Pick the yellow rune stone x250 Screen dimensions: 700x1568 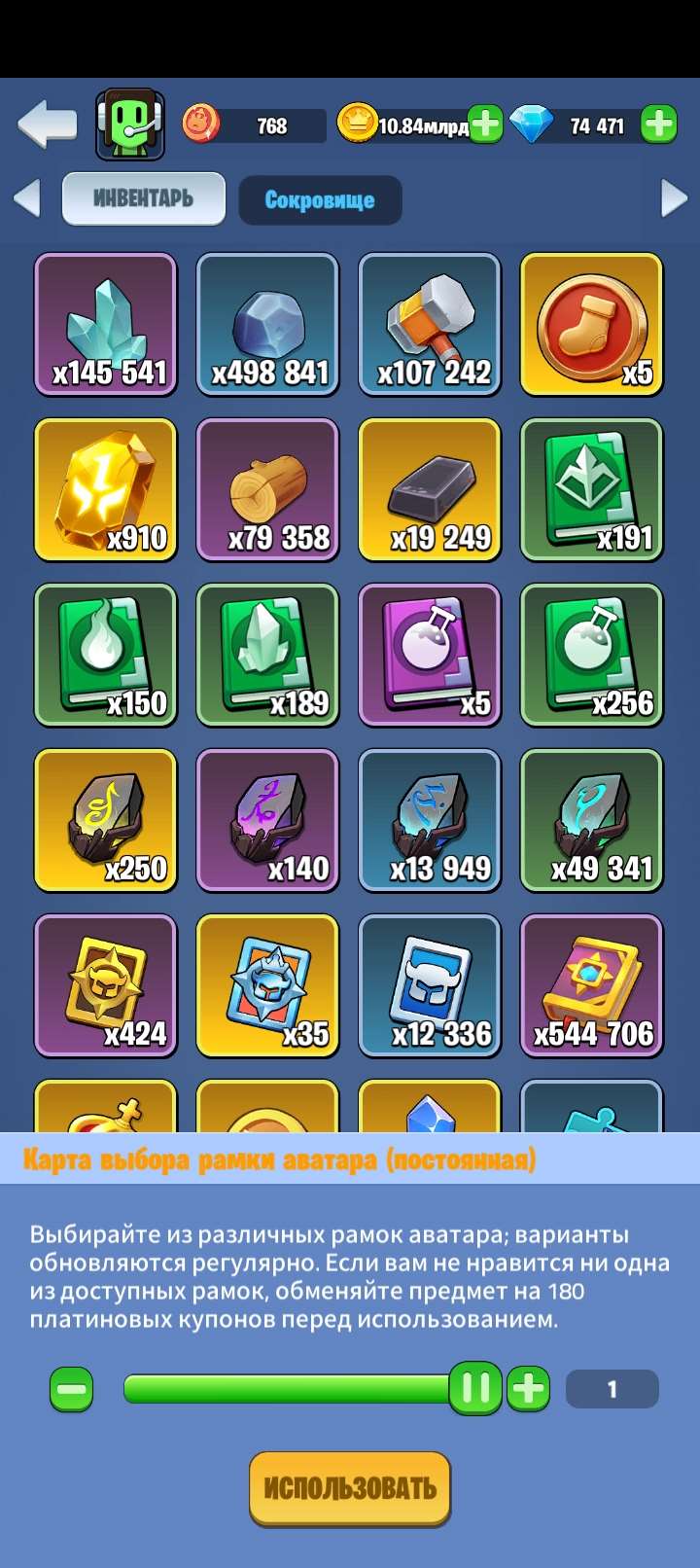point(106,821)
